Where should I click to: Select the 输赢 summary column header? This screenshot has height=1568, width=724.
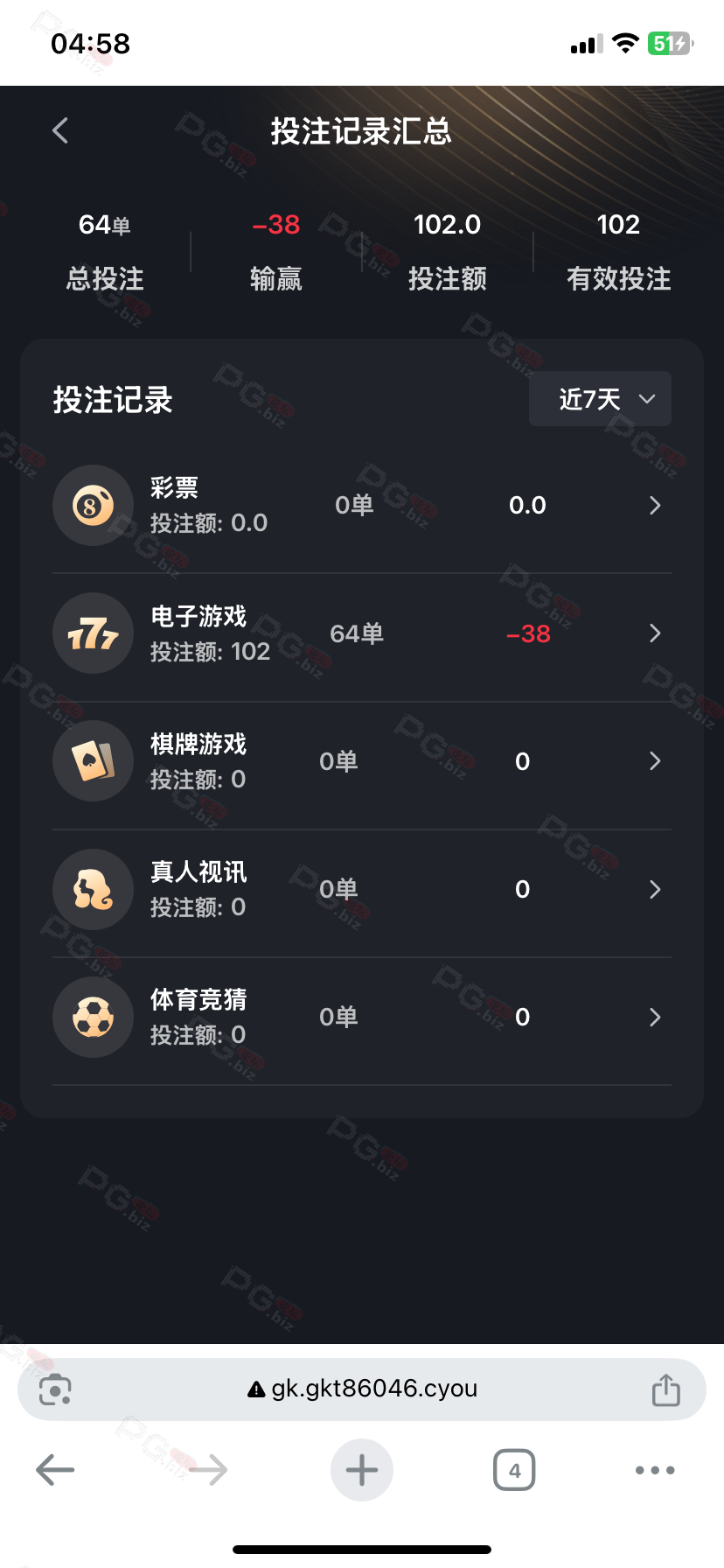pos(275,278)
